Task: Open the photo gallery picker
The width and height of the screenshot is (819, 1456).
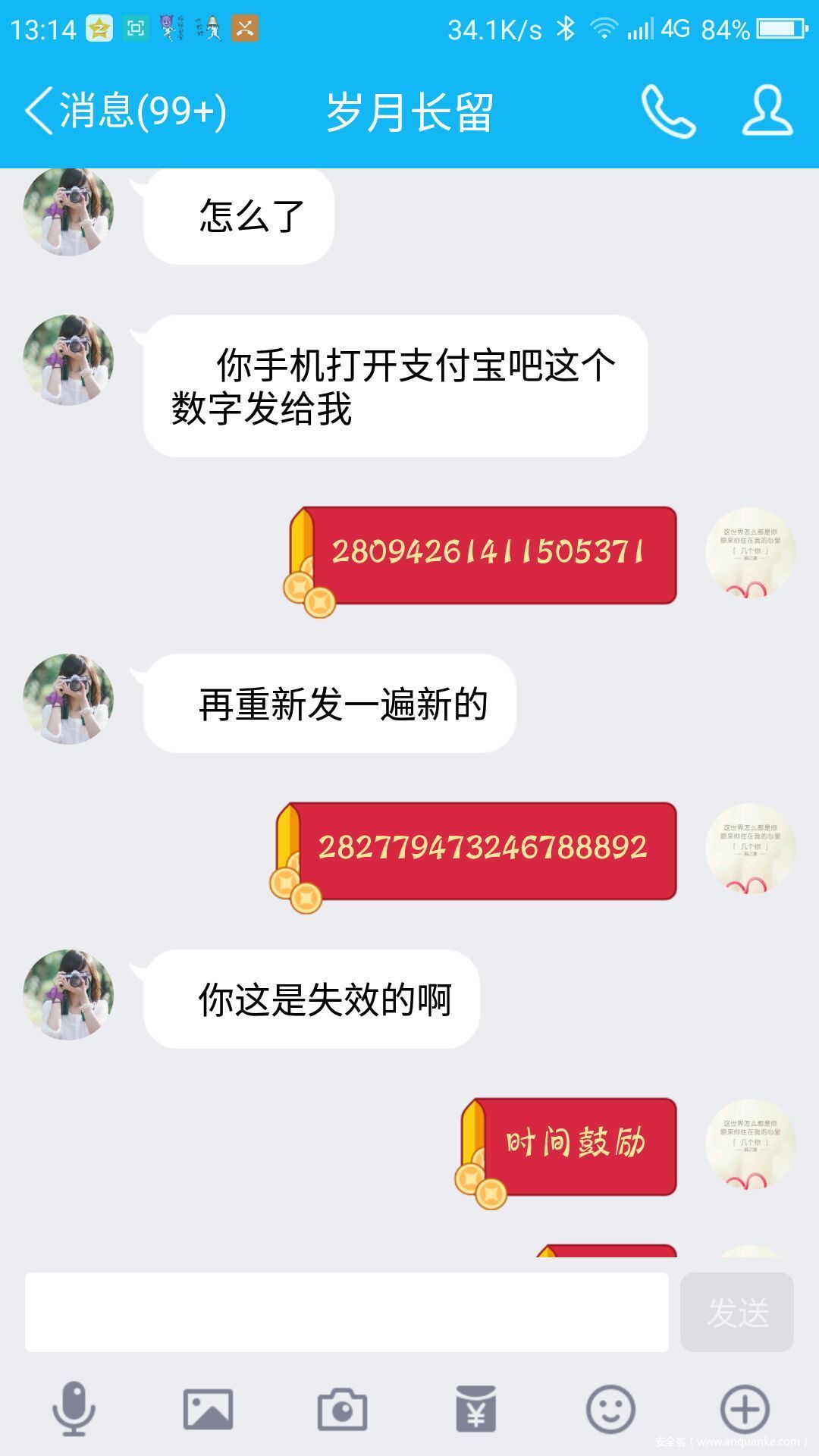Action: (x=208, y=1409)
